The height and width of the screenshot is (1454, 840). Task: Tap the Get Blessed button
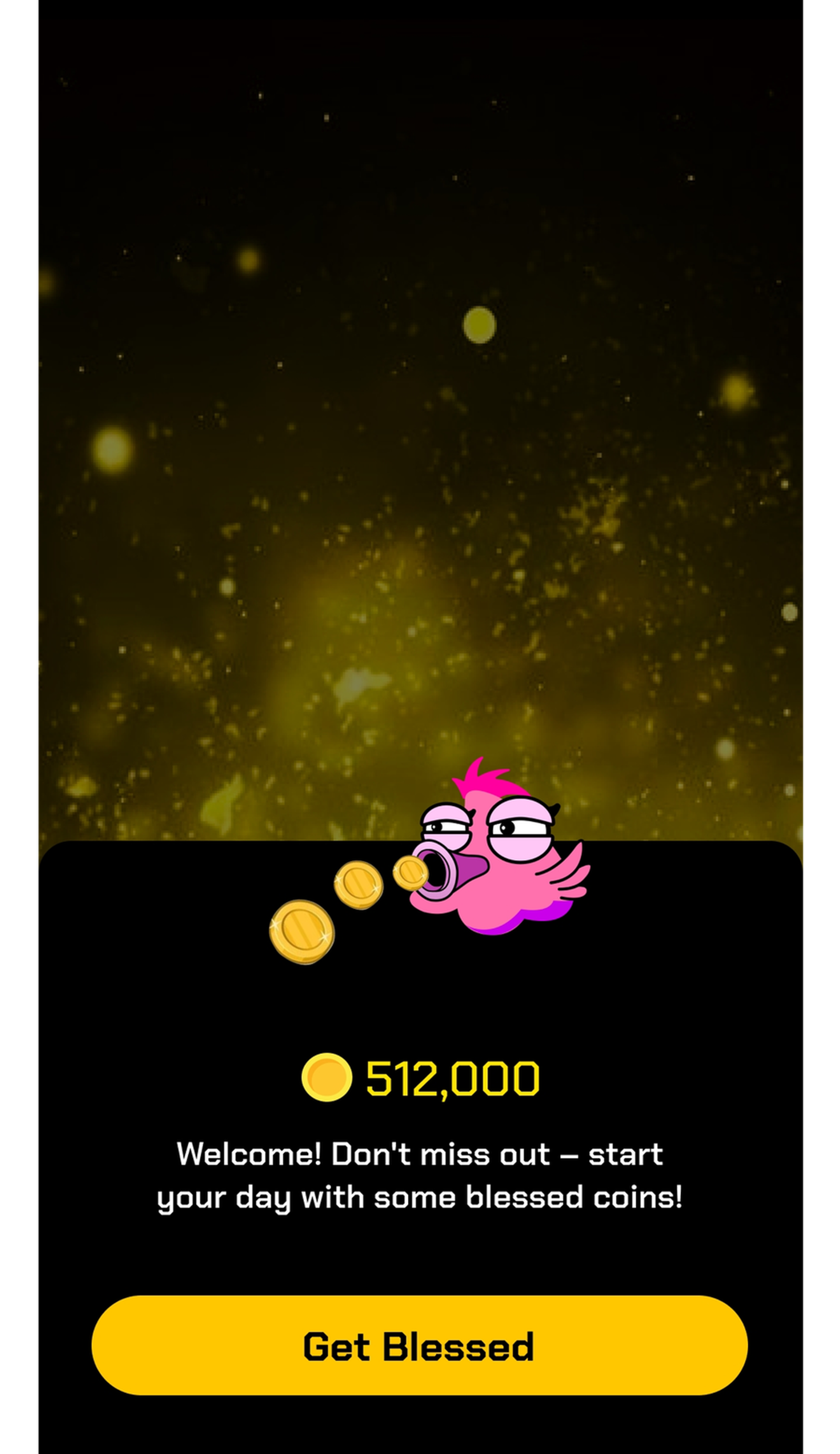coord(419,1345)
